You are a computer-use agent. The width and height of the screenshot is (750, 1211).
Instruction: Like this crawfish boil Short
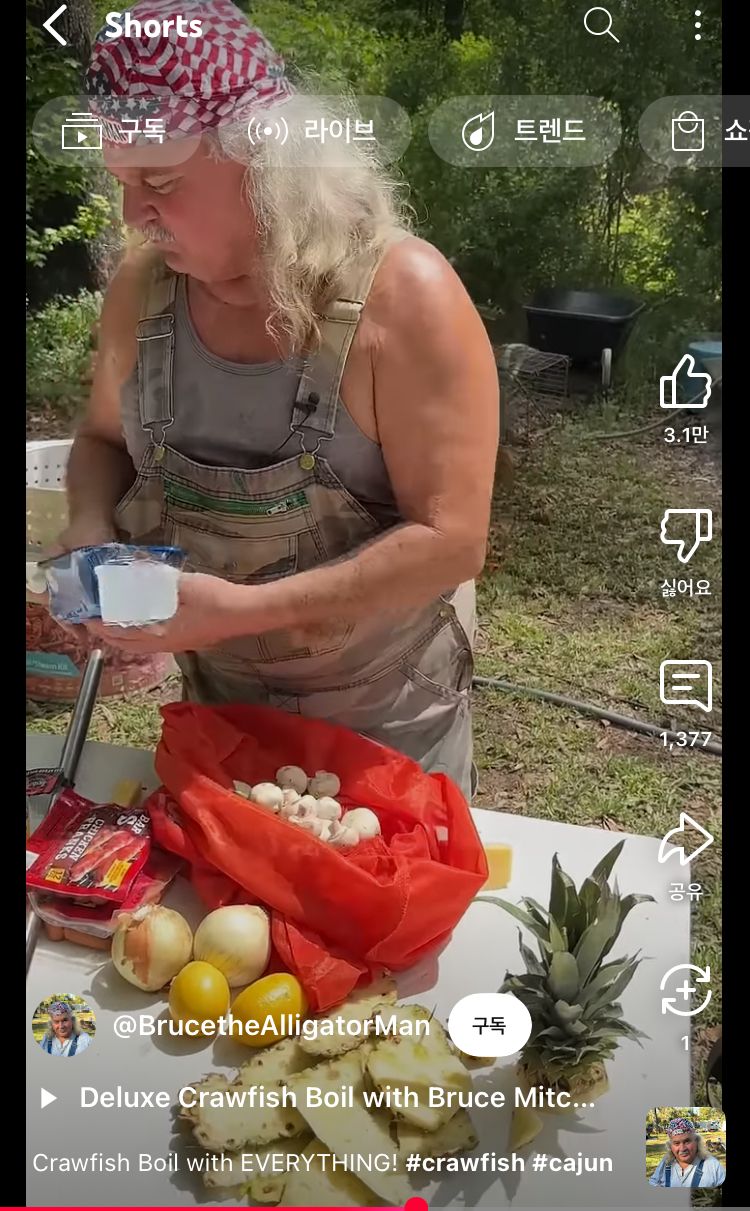coord(685,383)
